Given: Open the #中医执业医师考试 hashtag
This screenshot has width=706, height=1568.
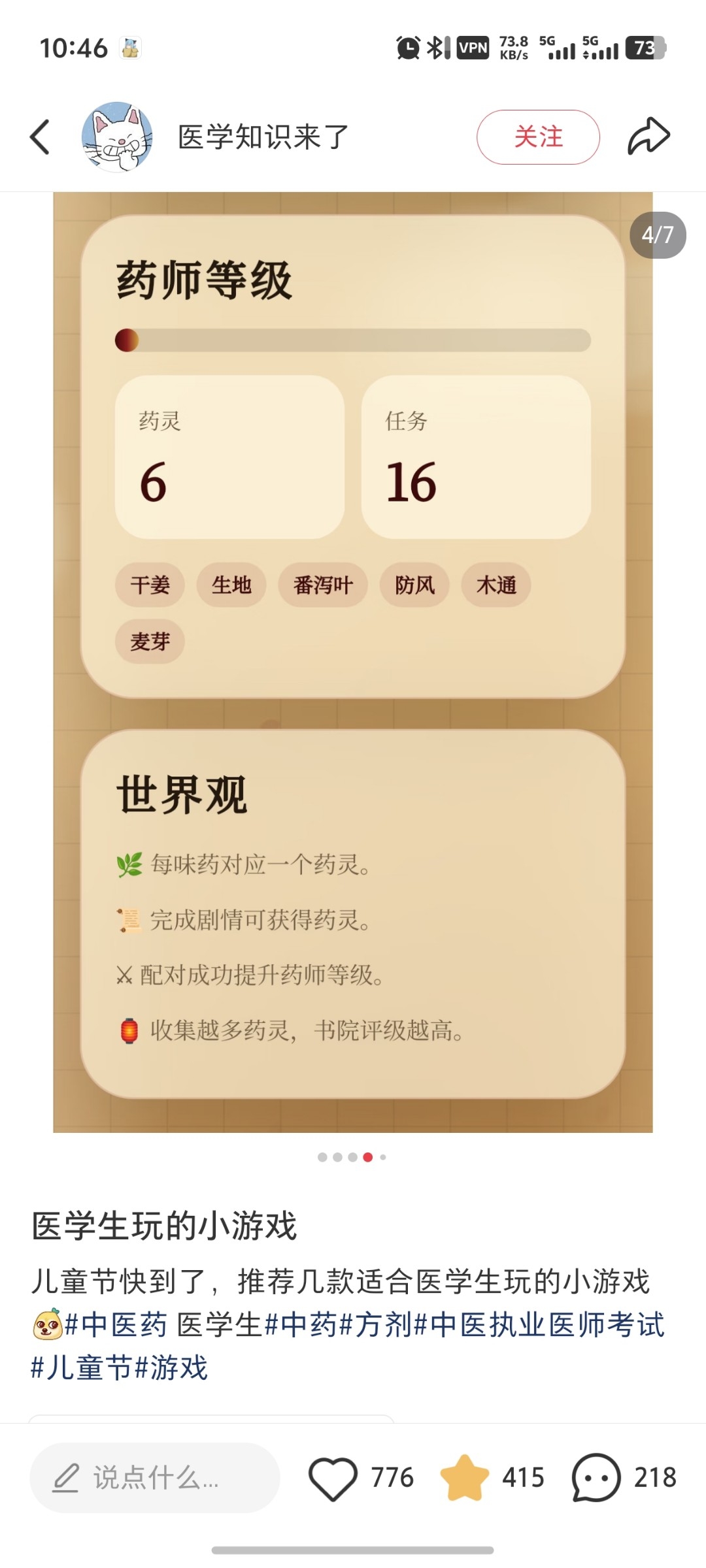Looking at the screenshot, I should pyautogui.click(x=539, y=1325).
